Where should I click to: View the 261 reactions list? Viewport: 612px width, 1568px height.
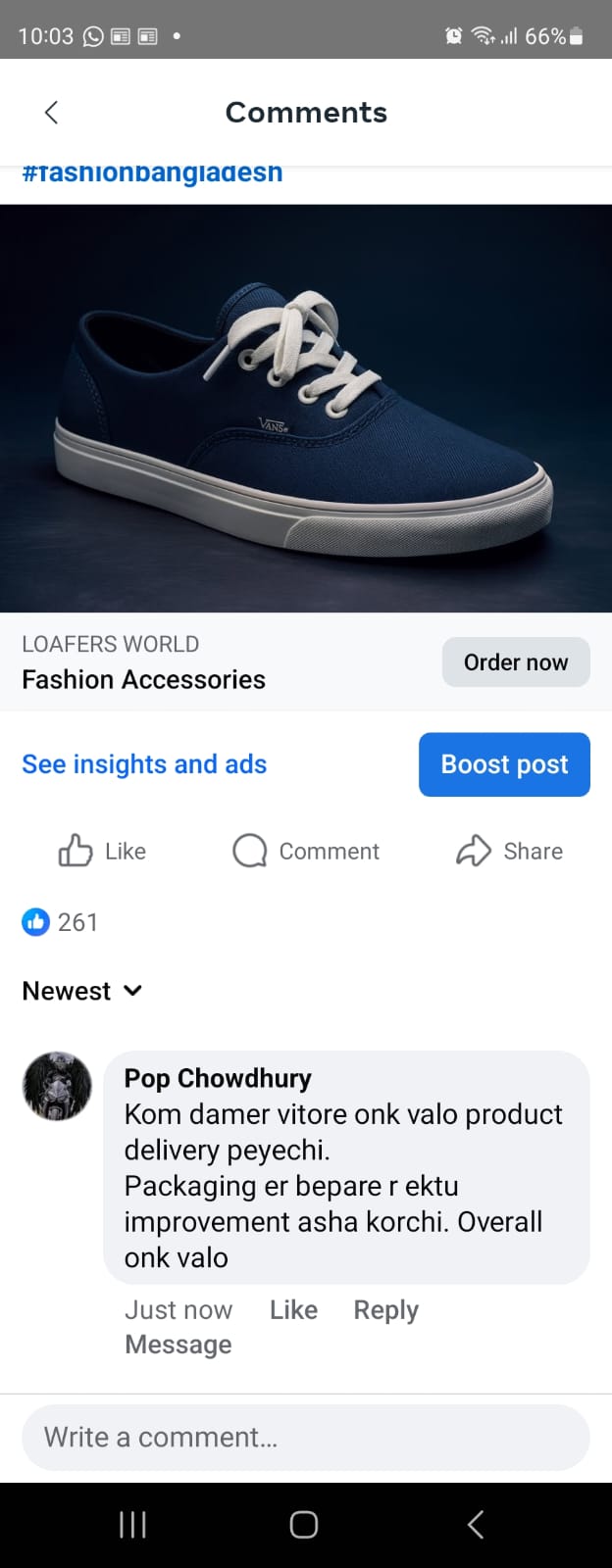pos(61,922)
